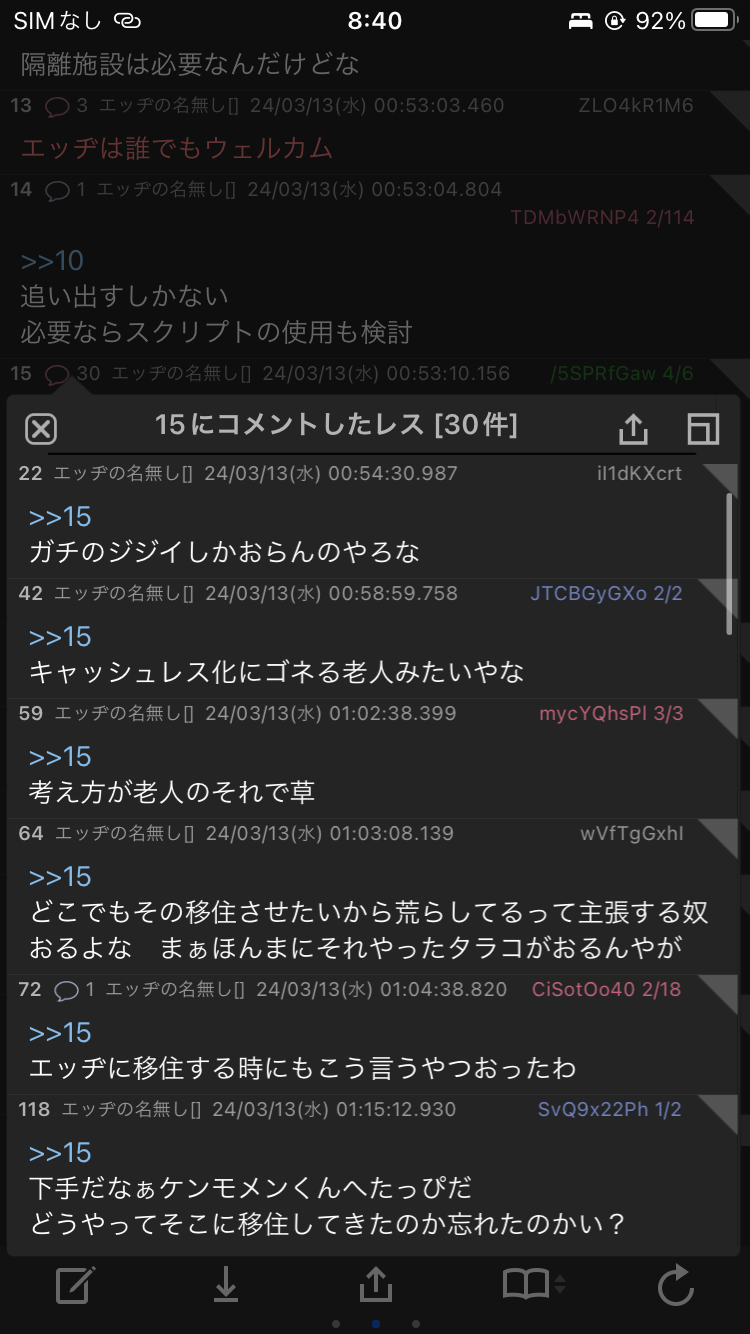This screenshot has width=750, height=1334.
Task: Tap ID JTCBGyGXo 2/2 on reply 42
Action: pyautogui.click(x=606, y=593)
